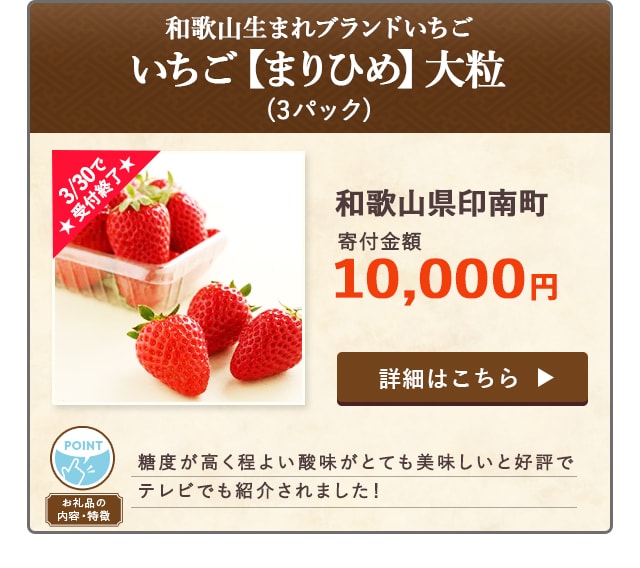Open details via 詳細はこちら button
This screenshot has width=640, height=568.
pyautogui.click(x=462, y=378)
